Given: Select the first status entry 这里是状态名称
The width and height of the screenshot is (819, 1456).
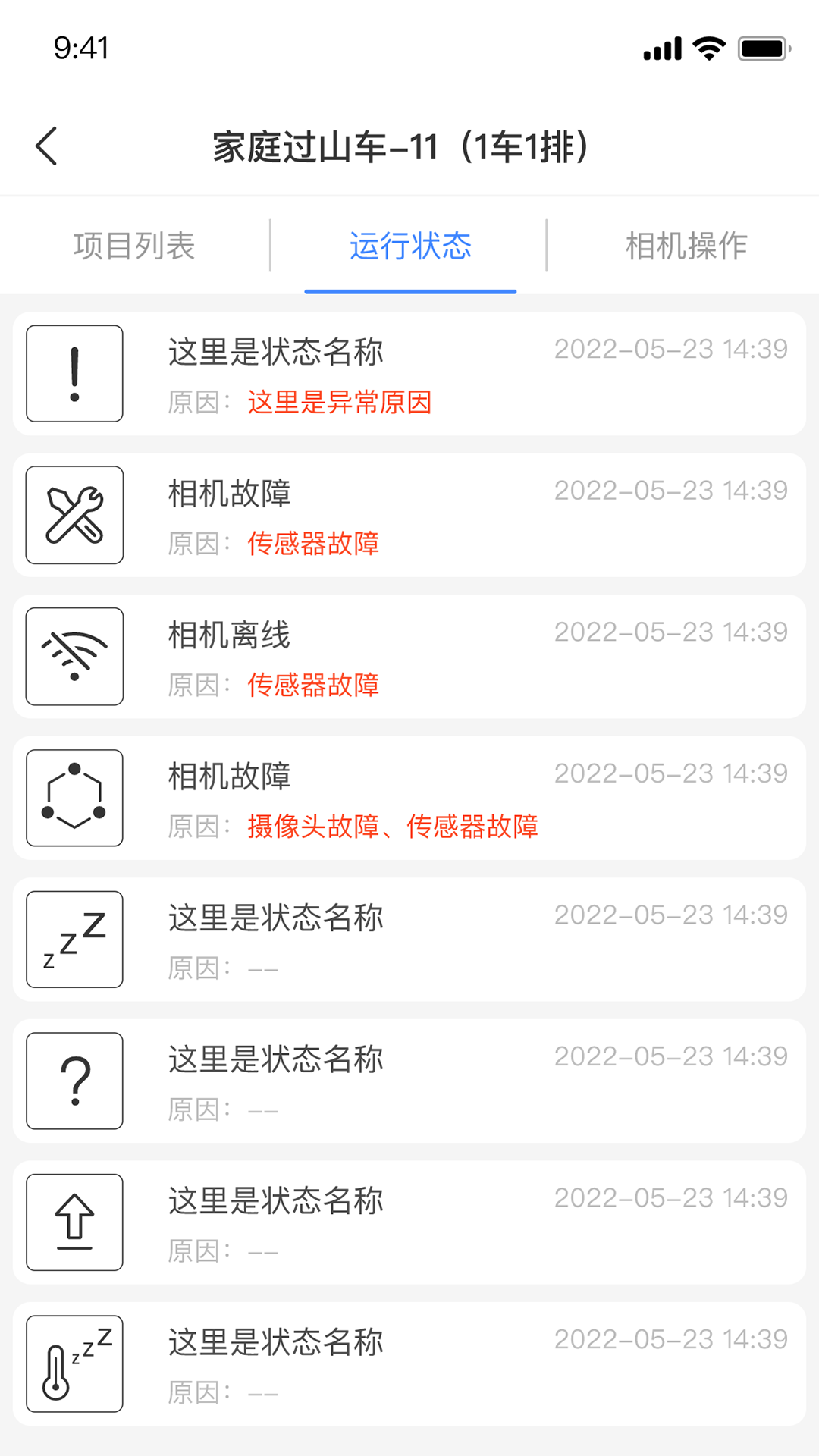Looking at the screenshot, I should tap(275, 350).
